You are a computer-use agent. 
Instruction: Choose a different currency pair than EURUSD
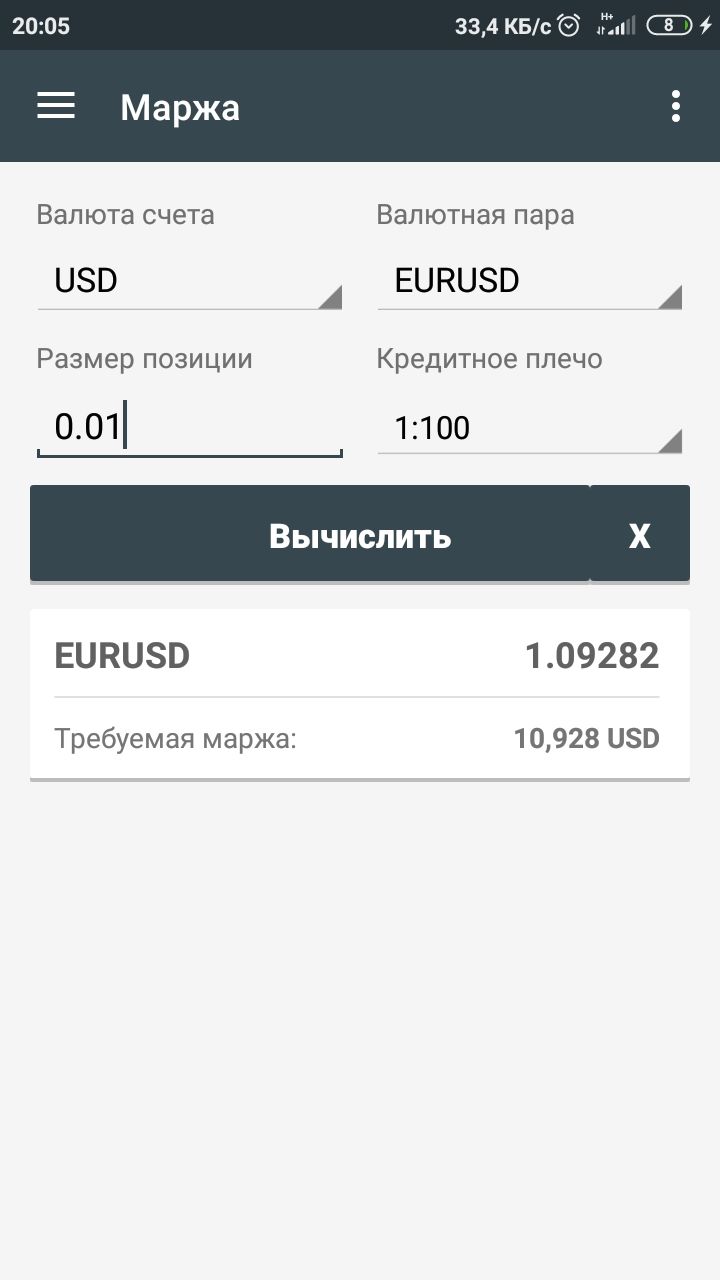coord(530,281)
